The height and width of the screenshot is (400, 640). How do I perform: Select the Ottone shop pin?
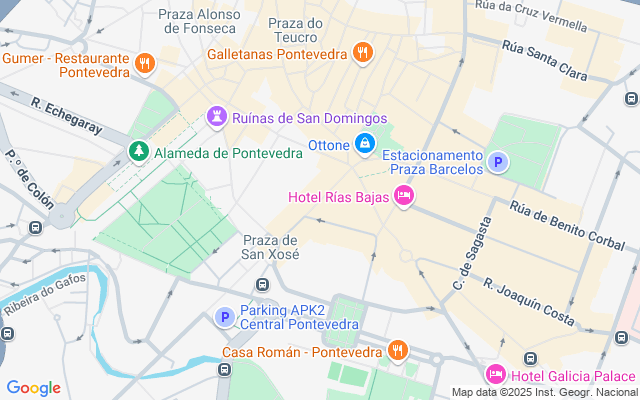click(x=365, y=145)
